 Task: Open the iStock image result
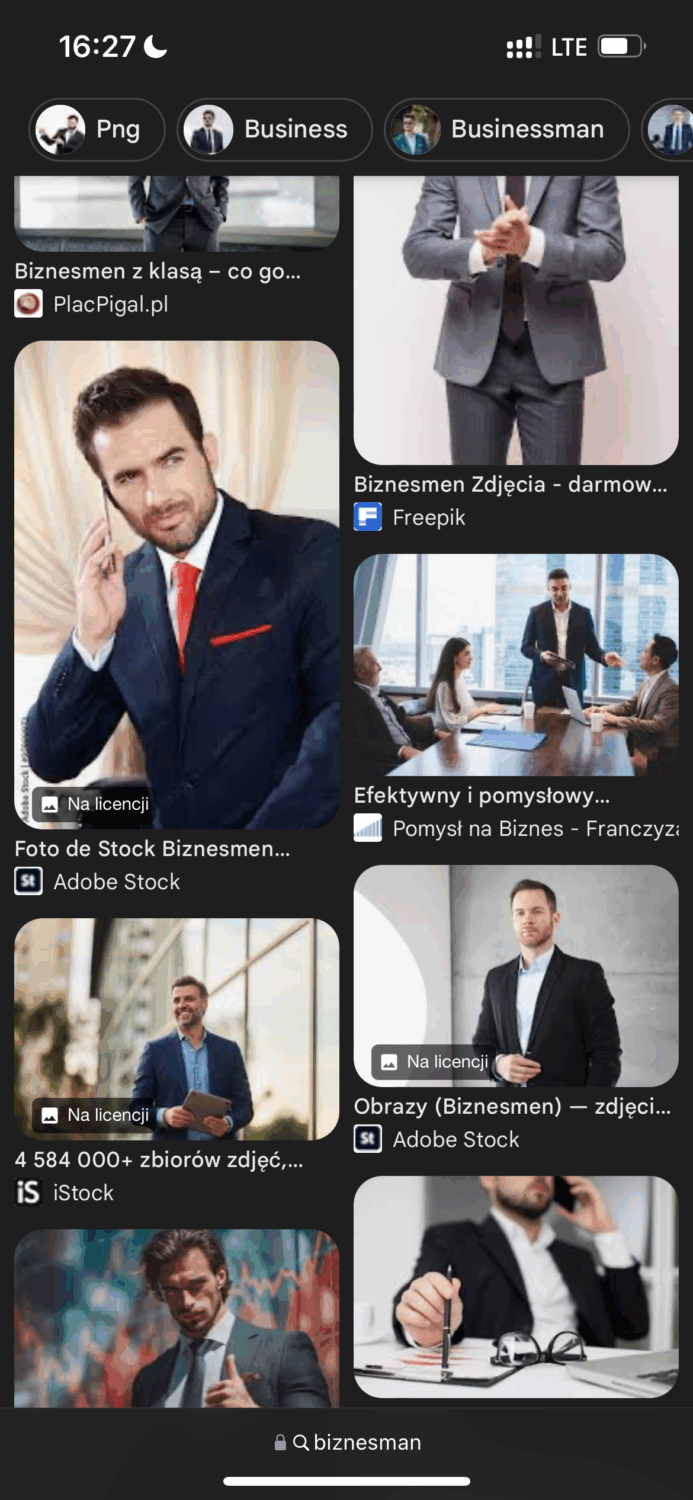click(176, 1028)
